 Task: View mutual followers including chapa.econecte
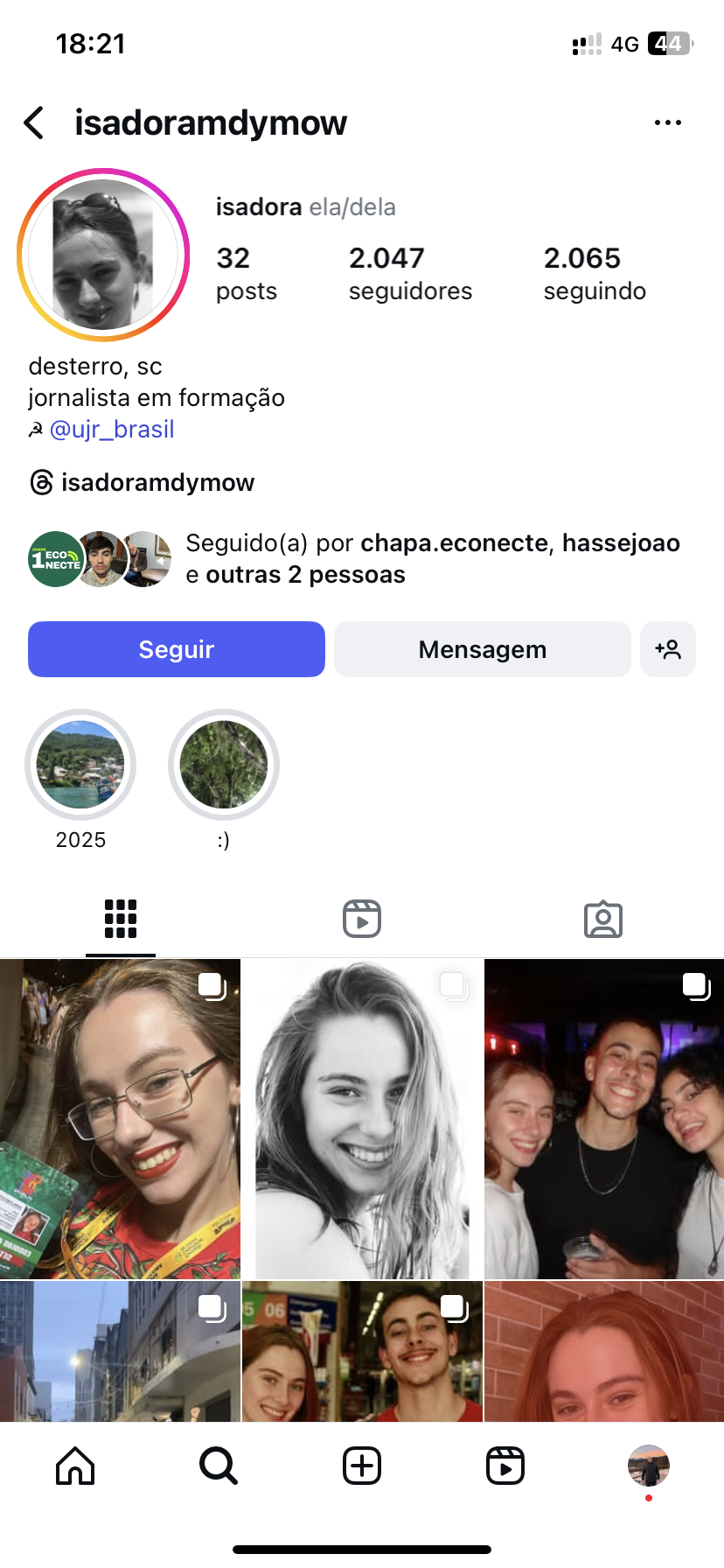click(432, 558)
